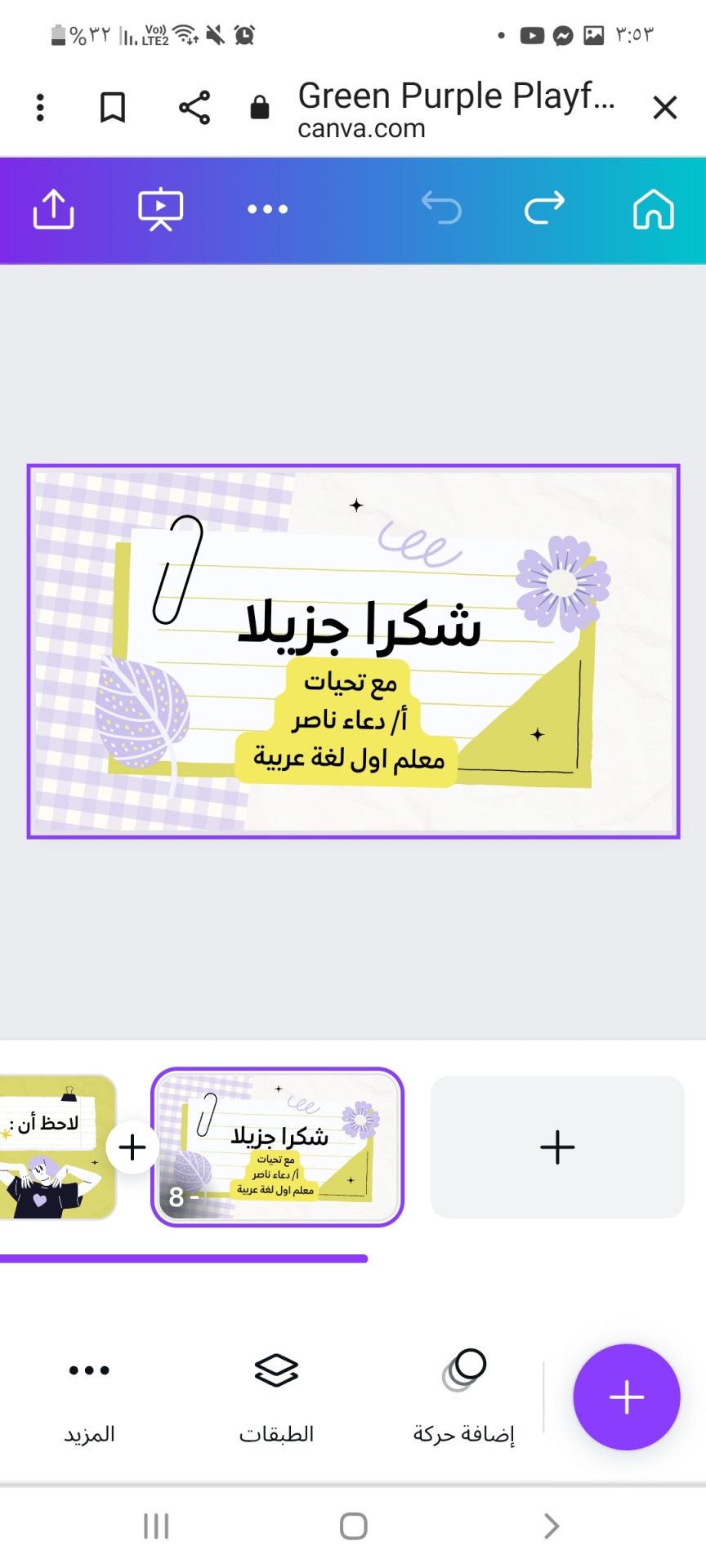Open recent apps

tap(156, 1526)
